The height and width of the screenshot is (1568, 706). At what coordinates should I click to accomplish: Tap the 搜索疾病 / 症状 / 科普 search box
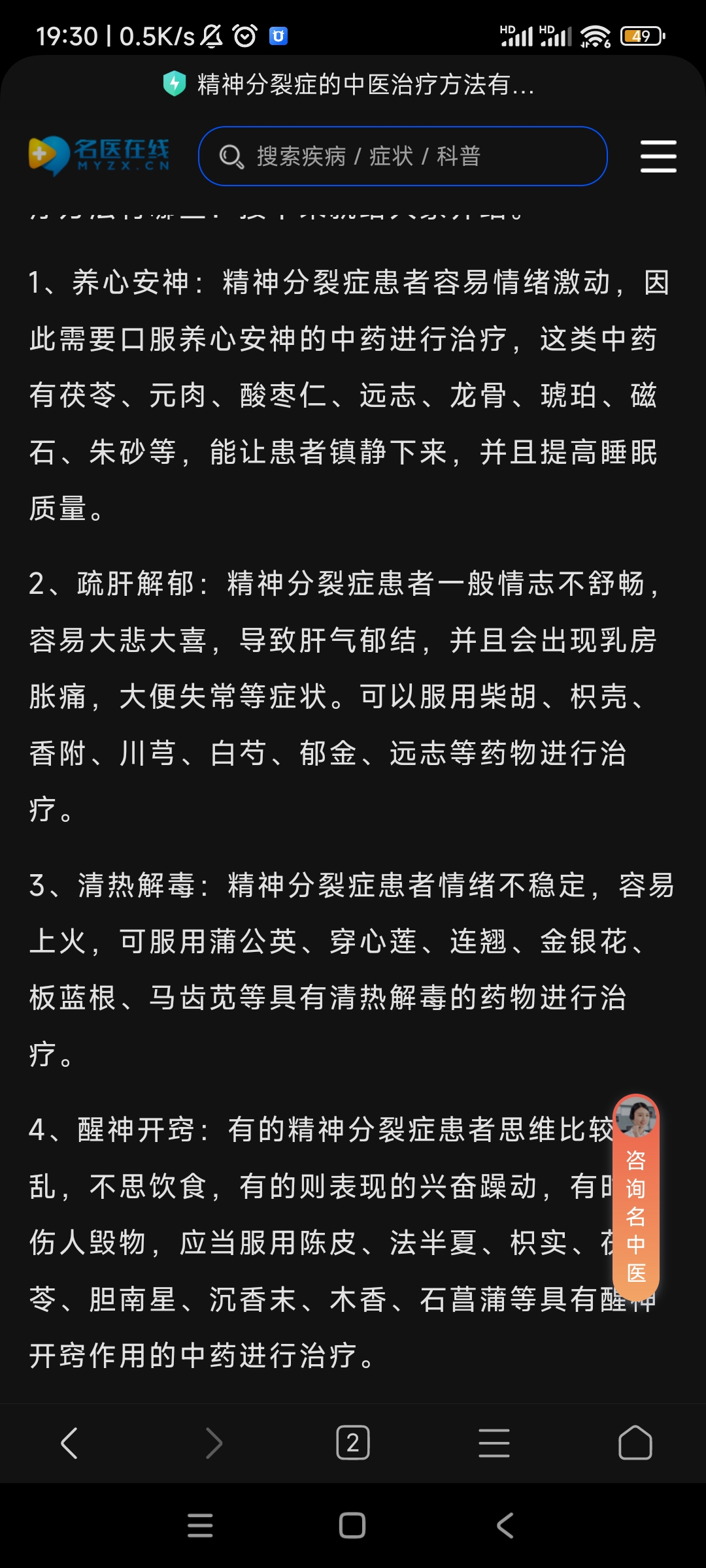click(403, 157)
